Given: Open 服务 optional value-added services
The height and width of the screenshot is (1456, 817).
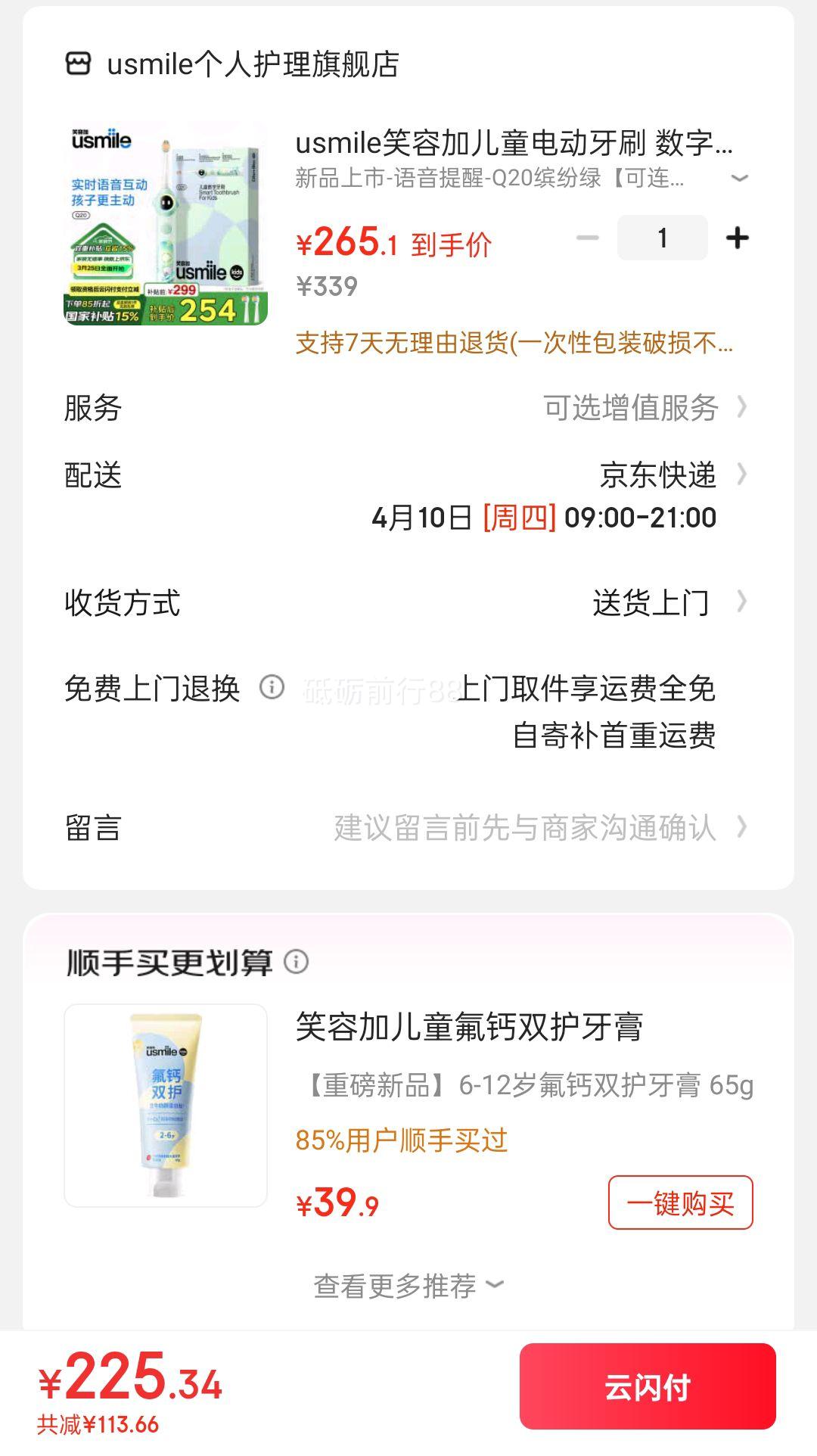Looking at the screenshot, I should (x=407, y=408).
